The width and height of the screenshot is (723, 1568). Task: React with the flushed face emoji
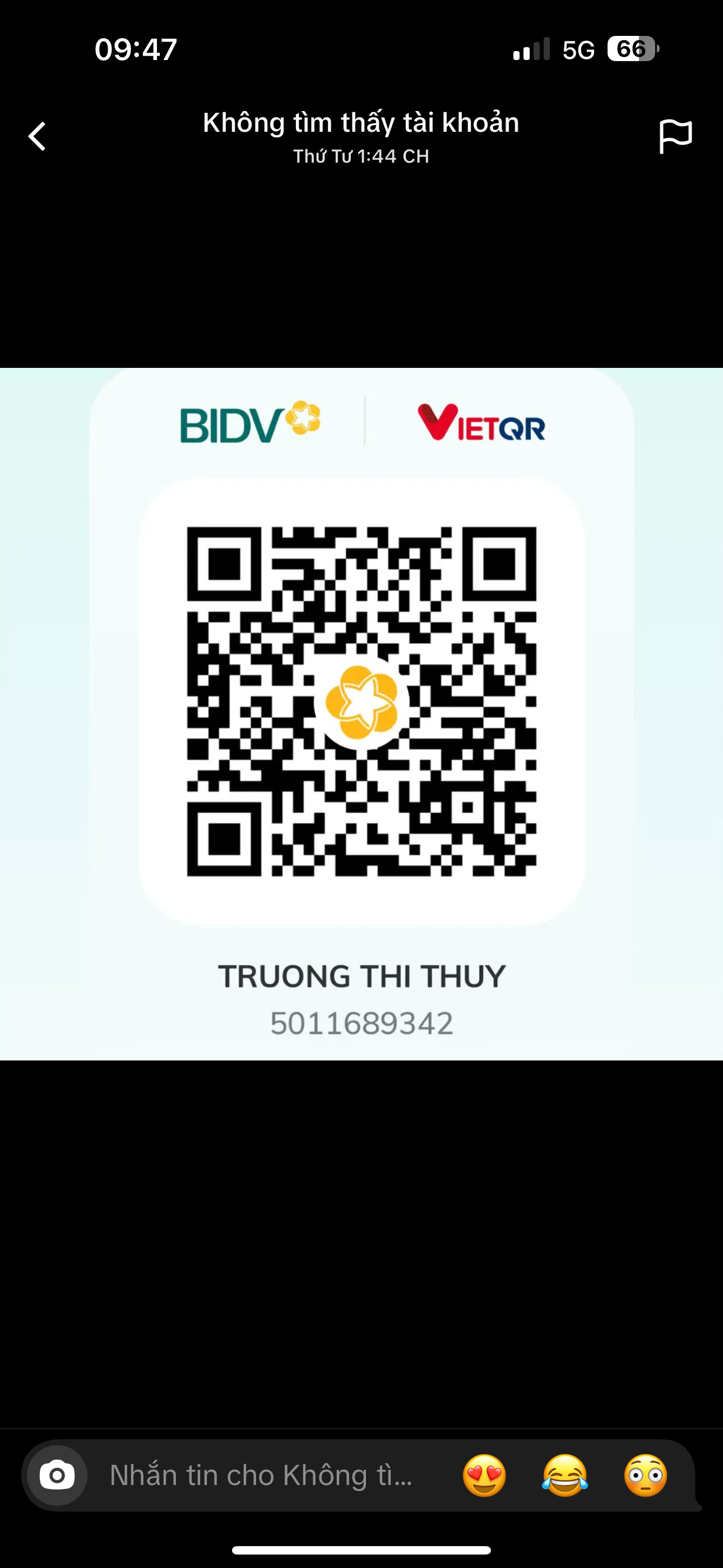[x=645, y=1475]
